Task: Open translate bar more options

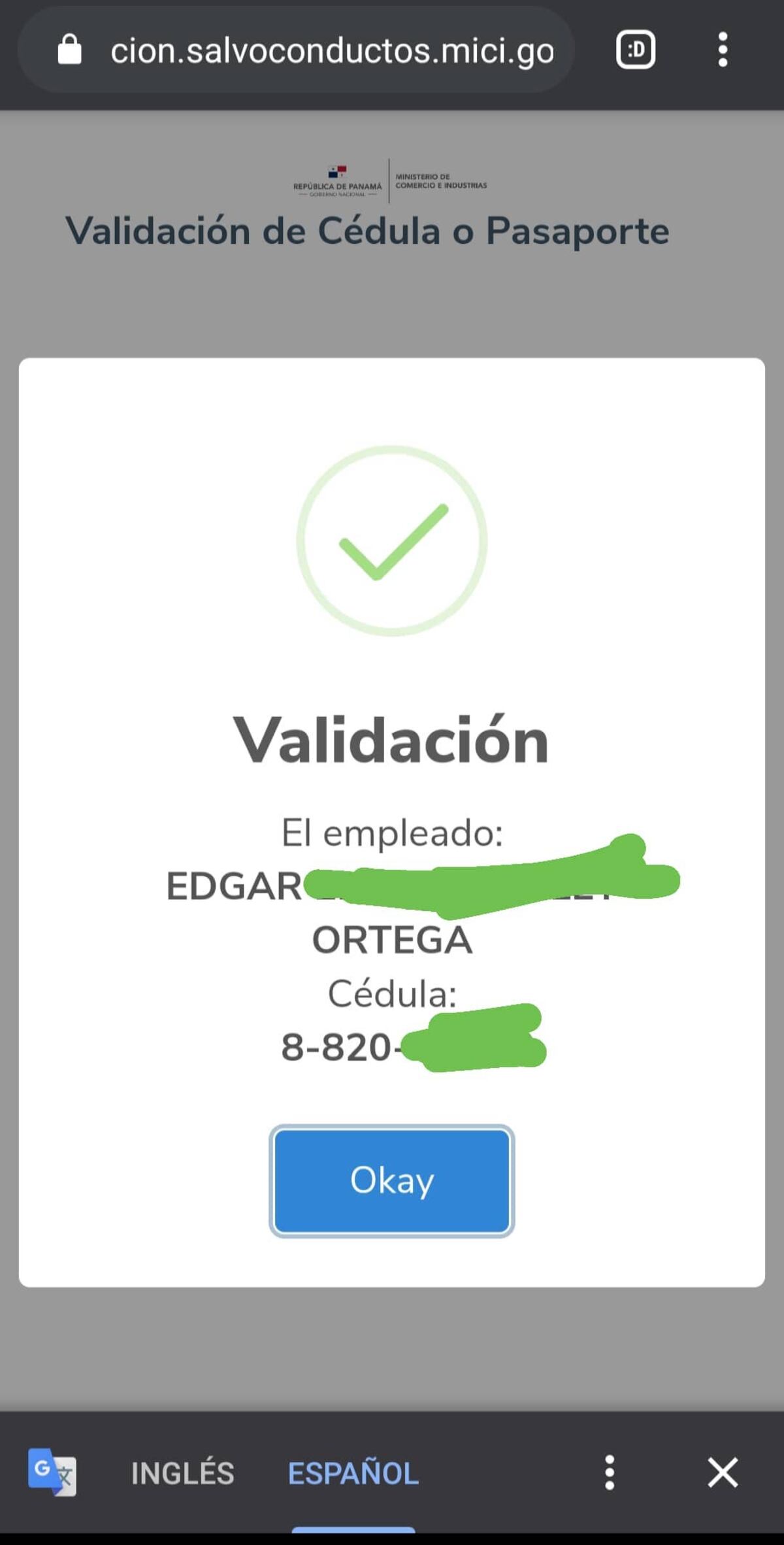Action: click(609, 1472)
